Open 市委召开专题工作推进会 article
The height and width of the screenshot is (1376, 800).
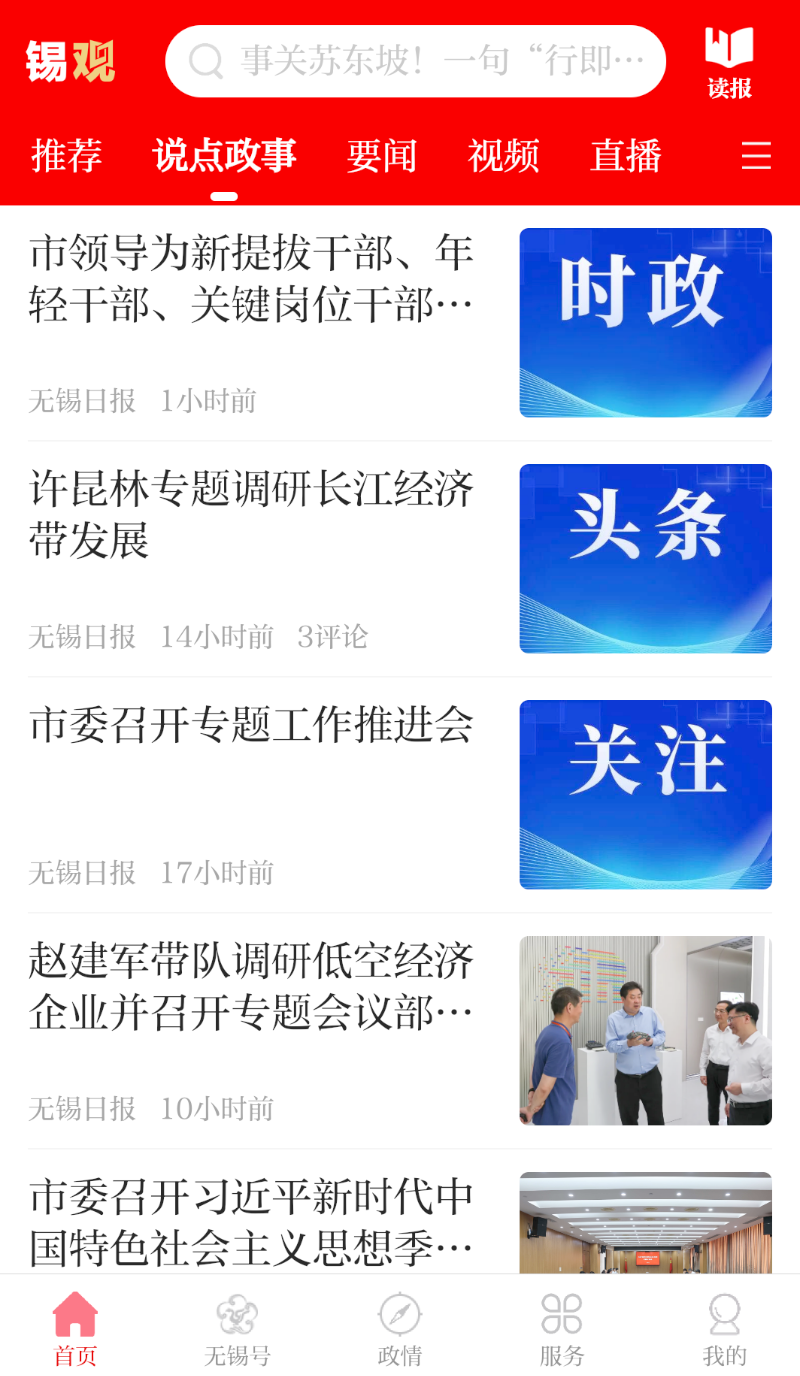pyautogui.click(x=251, y=725)
